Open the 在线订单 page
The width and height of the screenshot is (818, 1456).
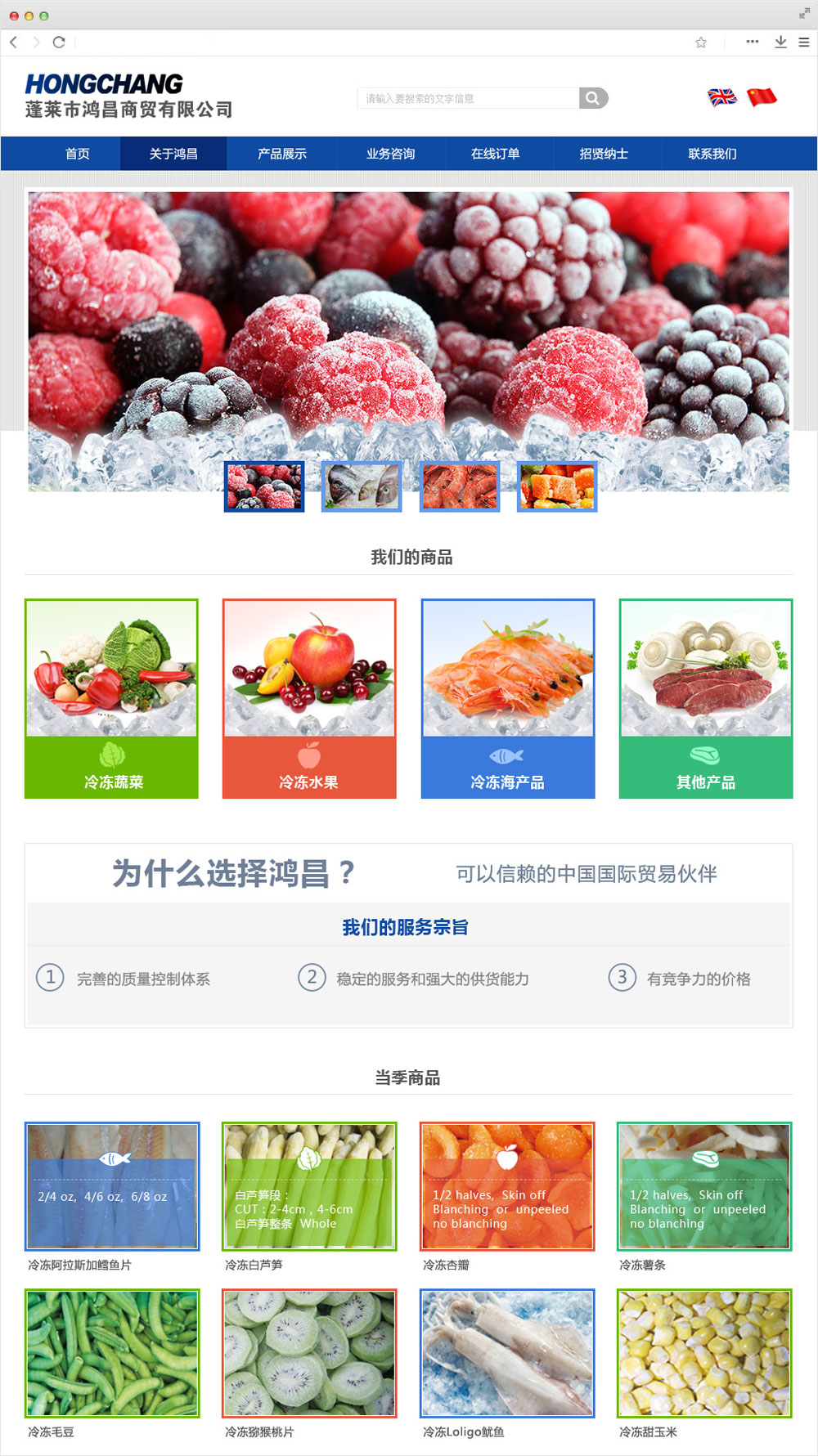point(495,154)
